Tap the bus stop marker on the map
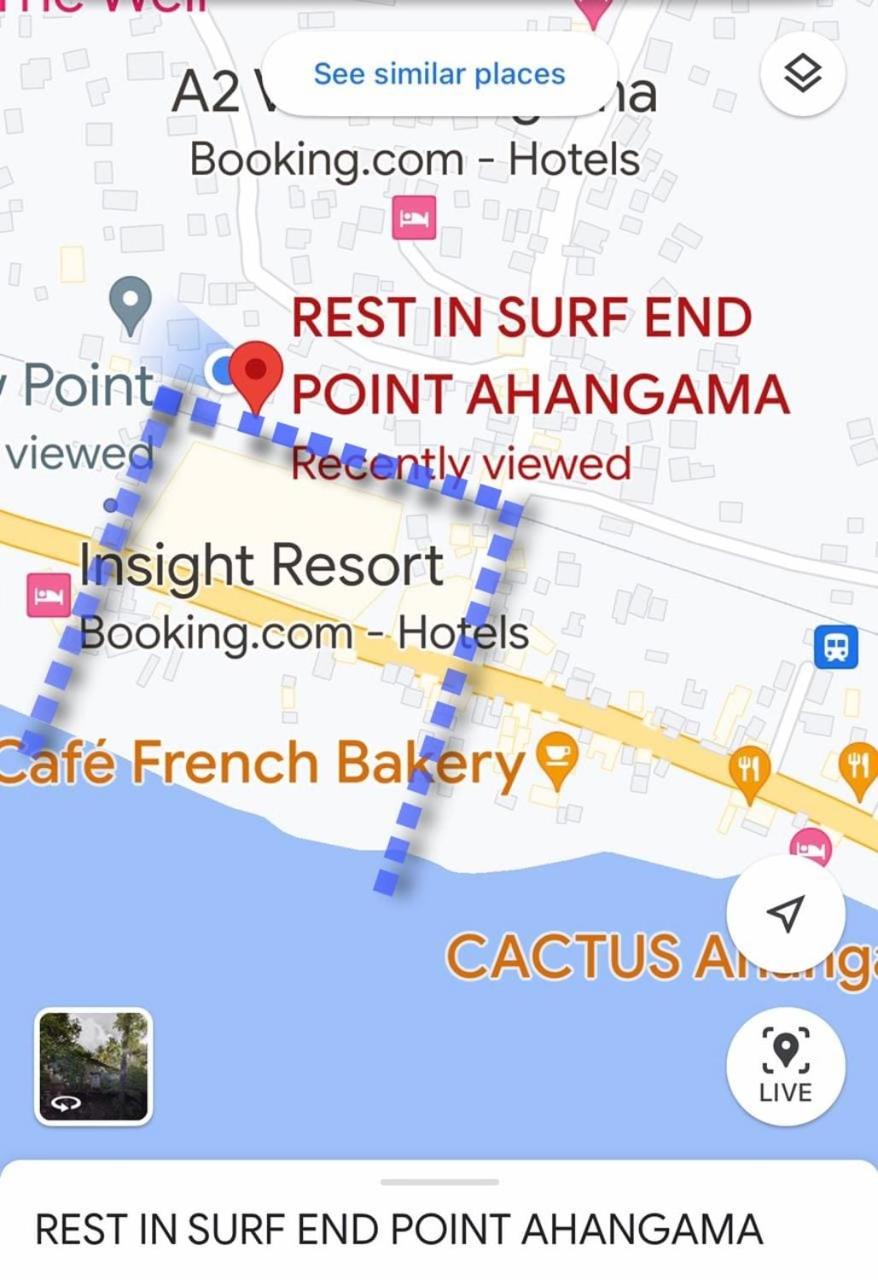Image resolution: width=878 pixels, height=1280 pixels. [835, 646]
